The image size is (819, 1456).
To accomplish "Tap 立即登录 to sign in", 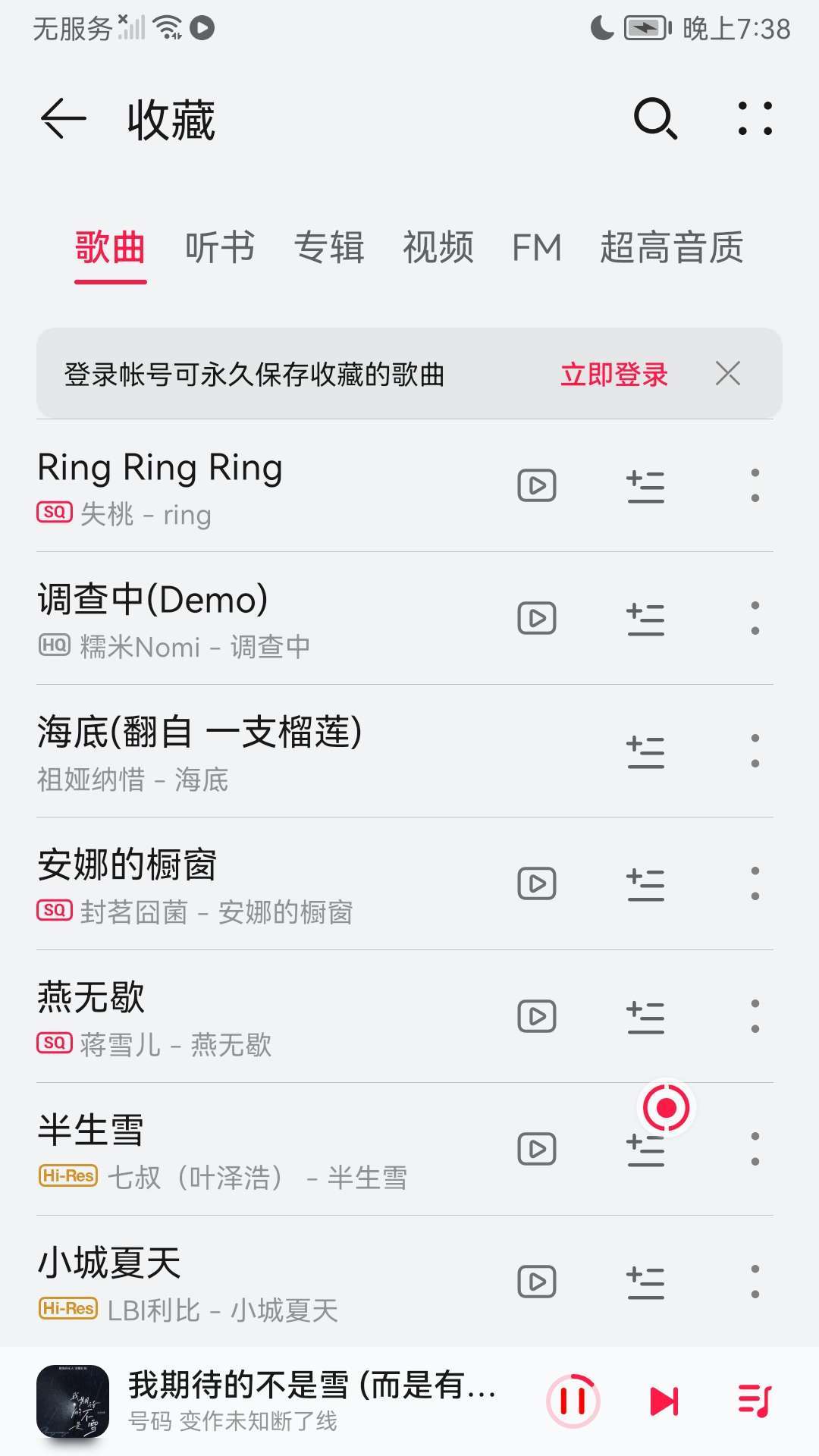I will pyautogui.click(x=614, y=375).
